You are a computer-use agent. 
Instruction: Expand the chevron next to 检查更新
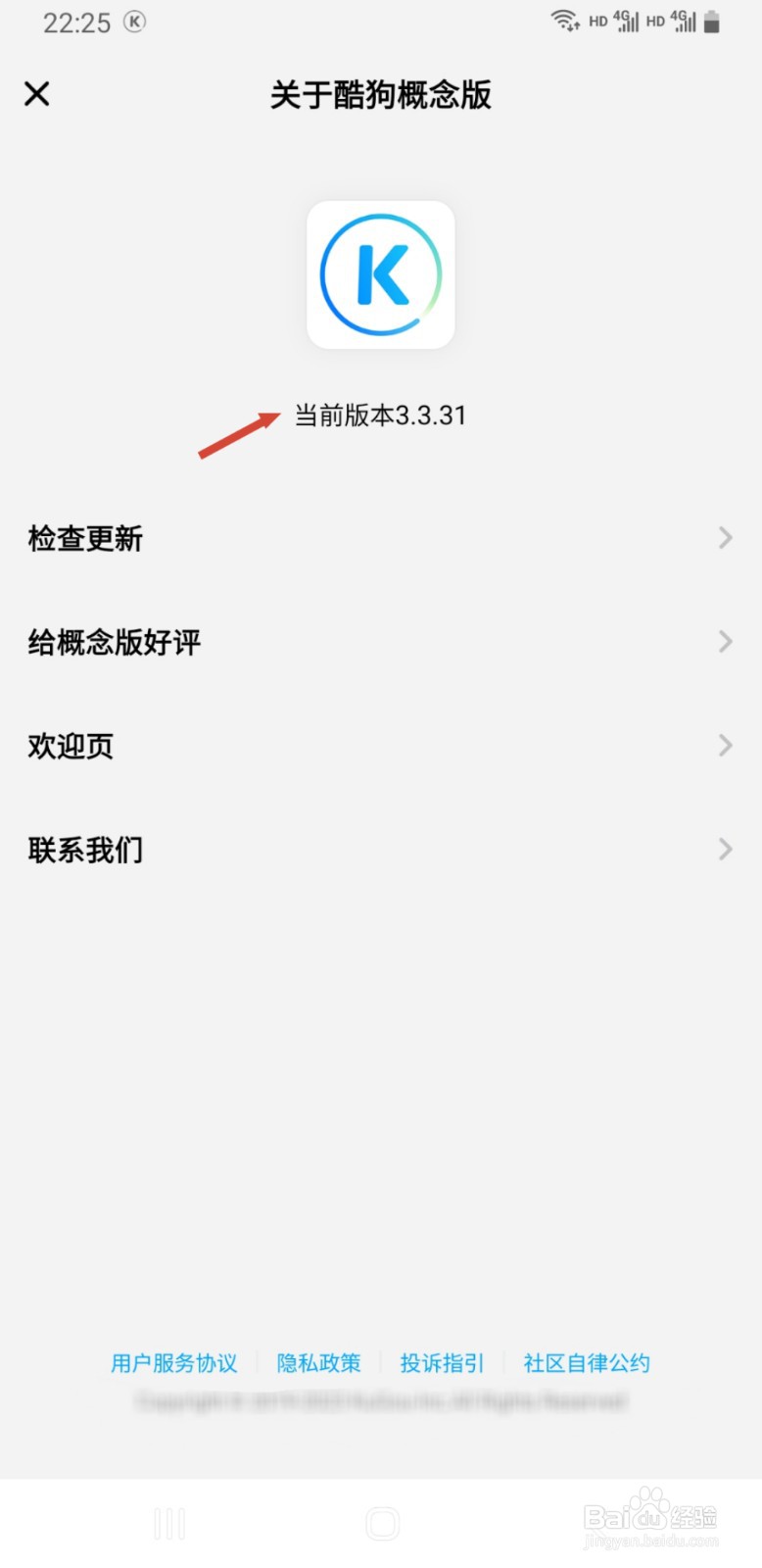[725, 538]
